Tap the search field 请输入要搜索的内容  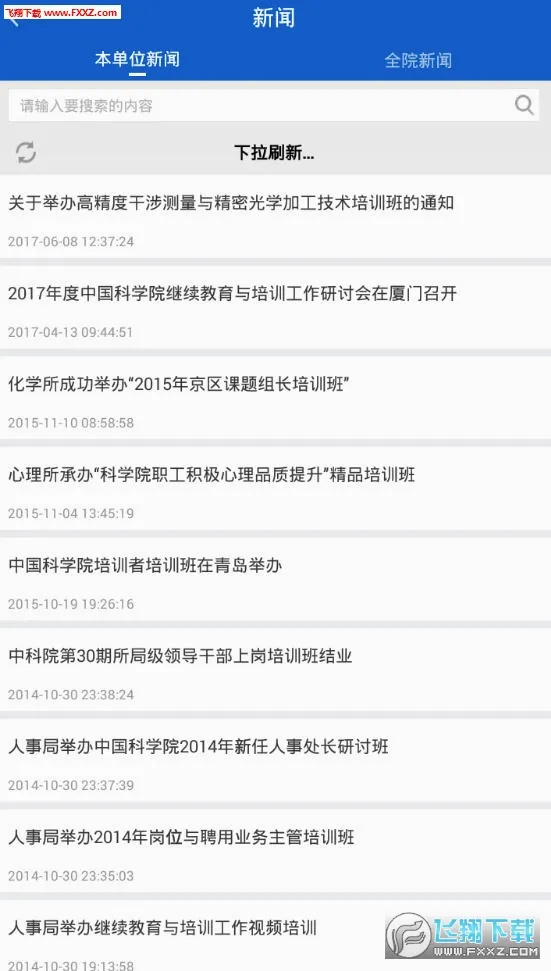coord(274,105)
